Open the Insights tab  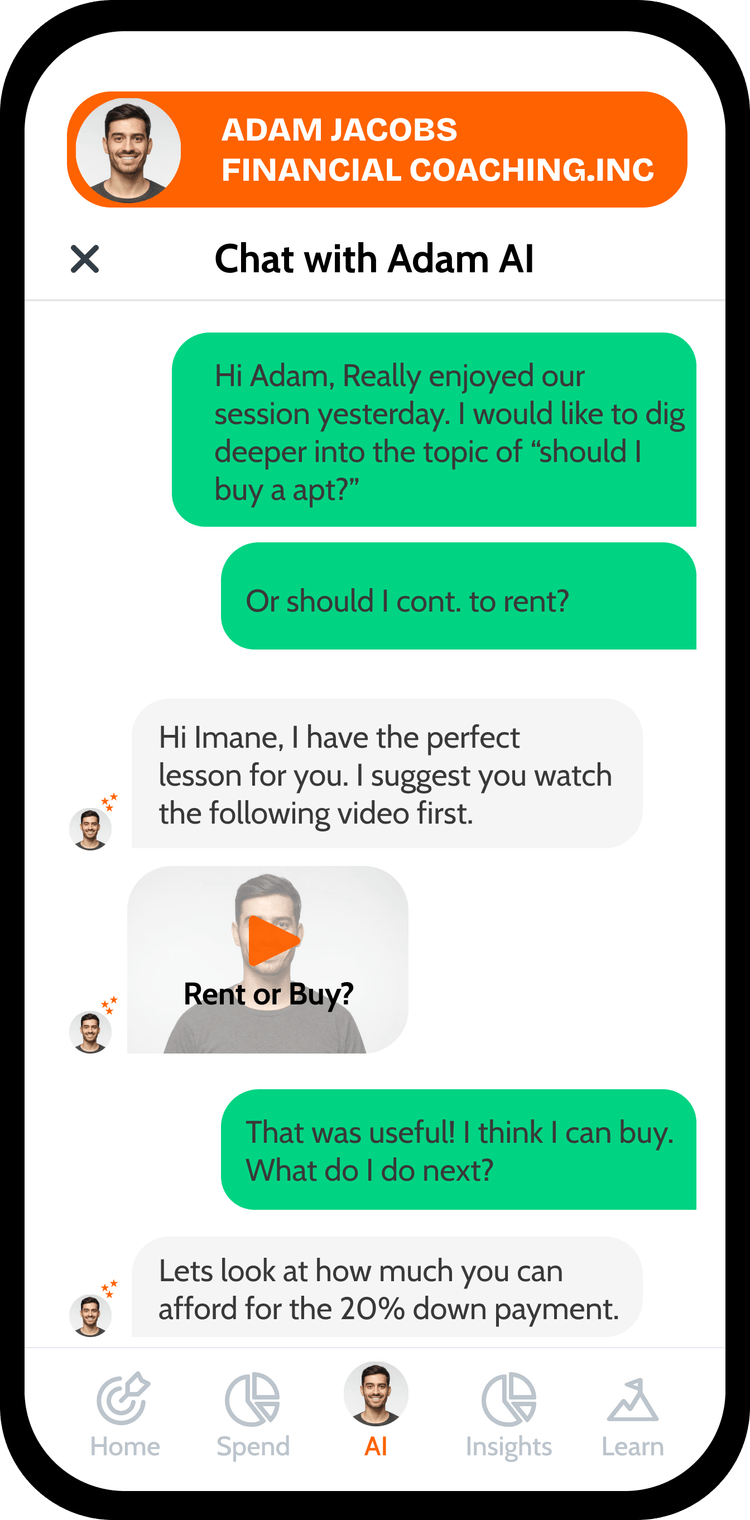point(508,1415)
